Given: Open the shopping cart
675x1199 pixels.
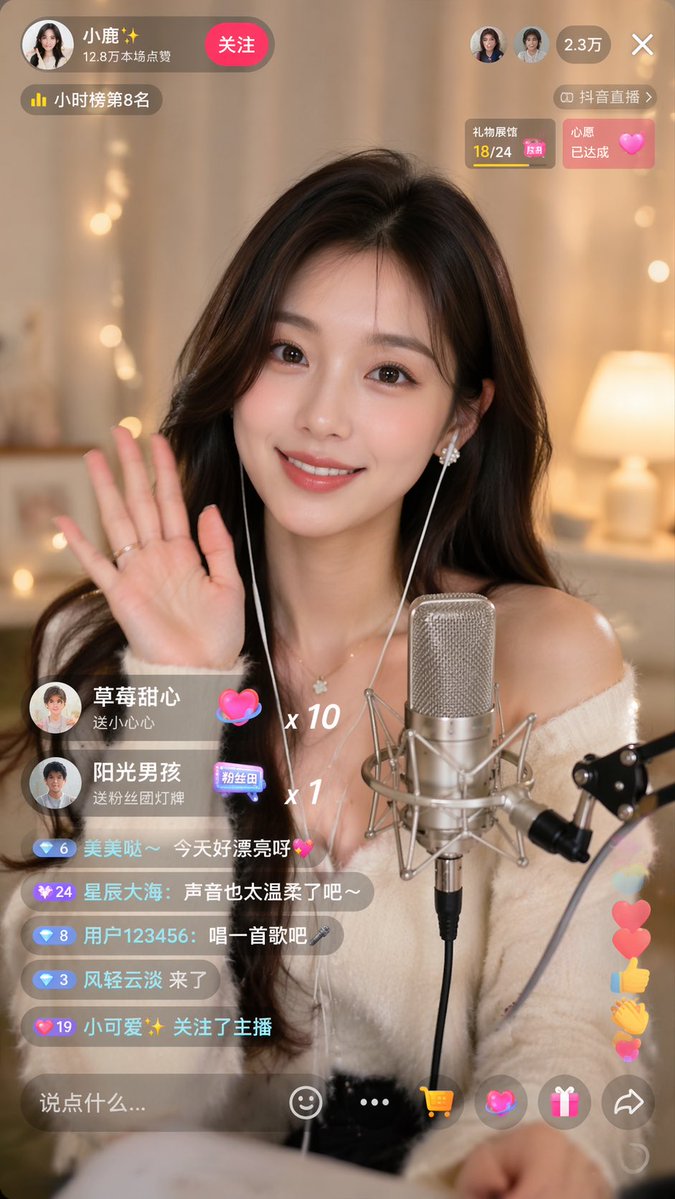Looking at the screenshot, I should [436, 1102].
